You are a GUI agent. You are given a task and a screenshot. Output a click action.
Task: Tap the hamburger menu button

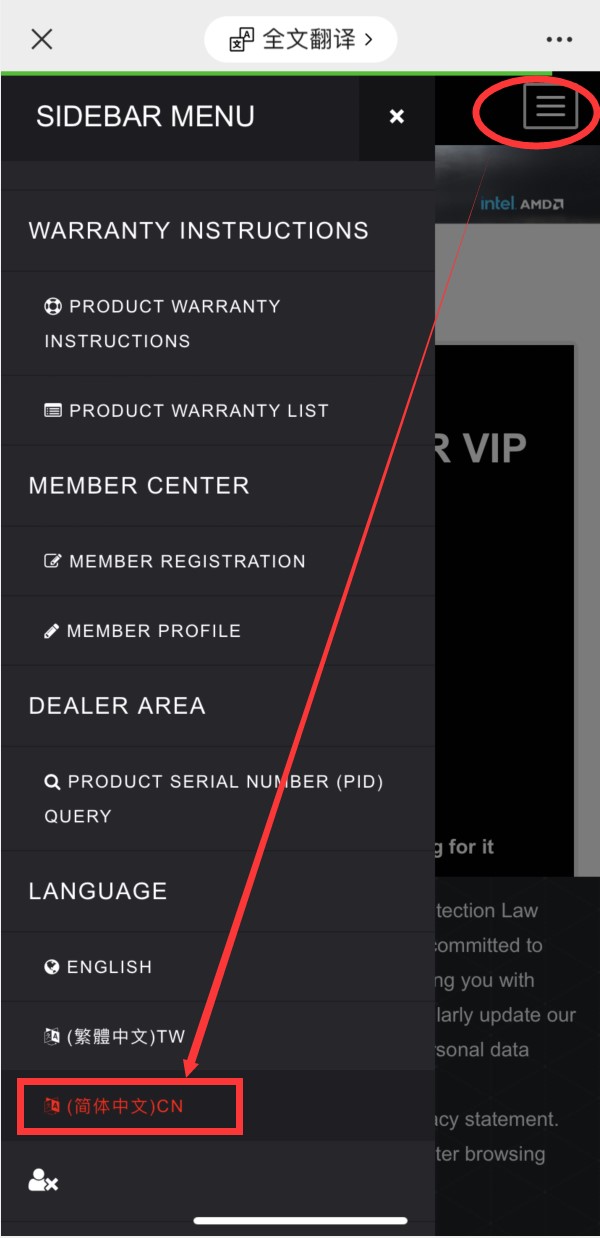(x=550, y=107)
